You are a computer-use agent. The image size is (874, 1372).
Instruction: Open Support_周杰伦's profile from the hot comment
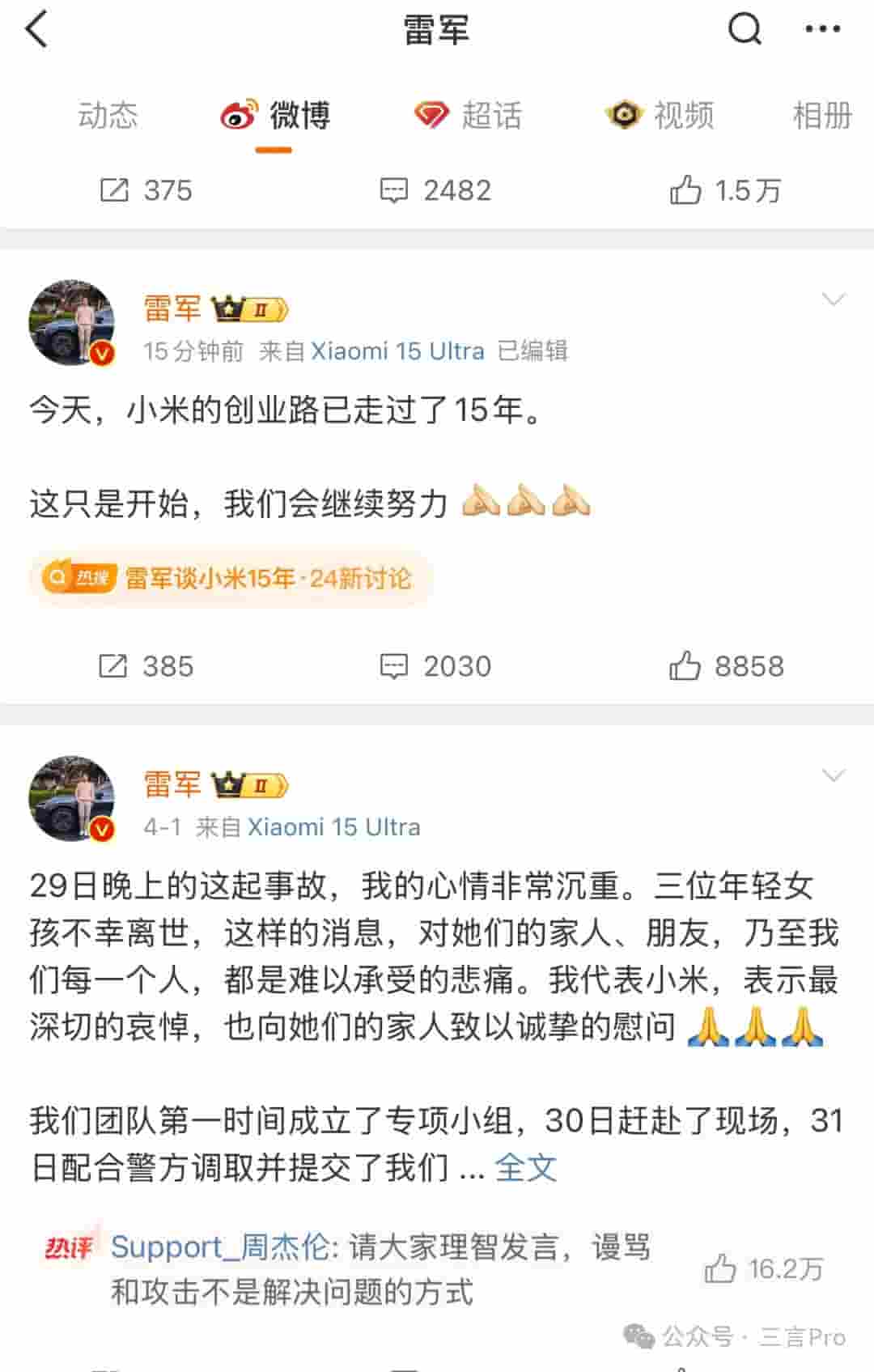[220, 1247]
